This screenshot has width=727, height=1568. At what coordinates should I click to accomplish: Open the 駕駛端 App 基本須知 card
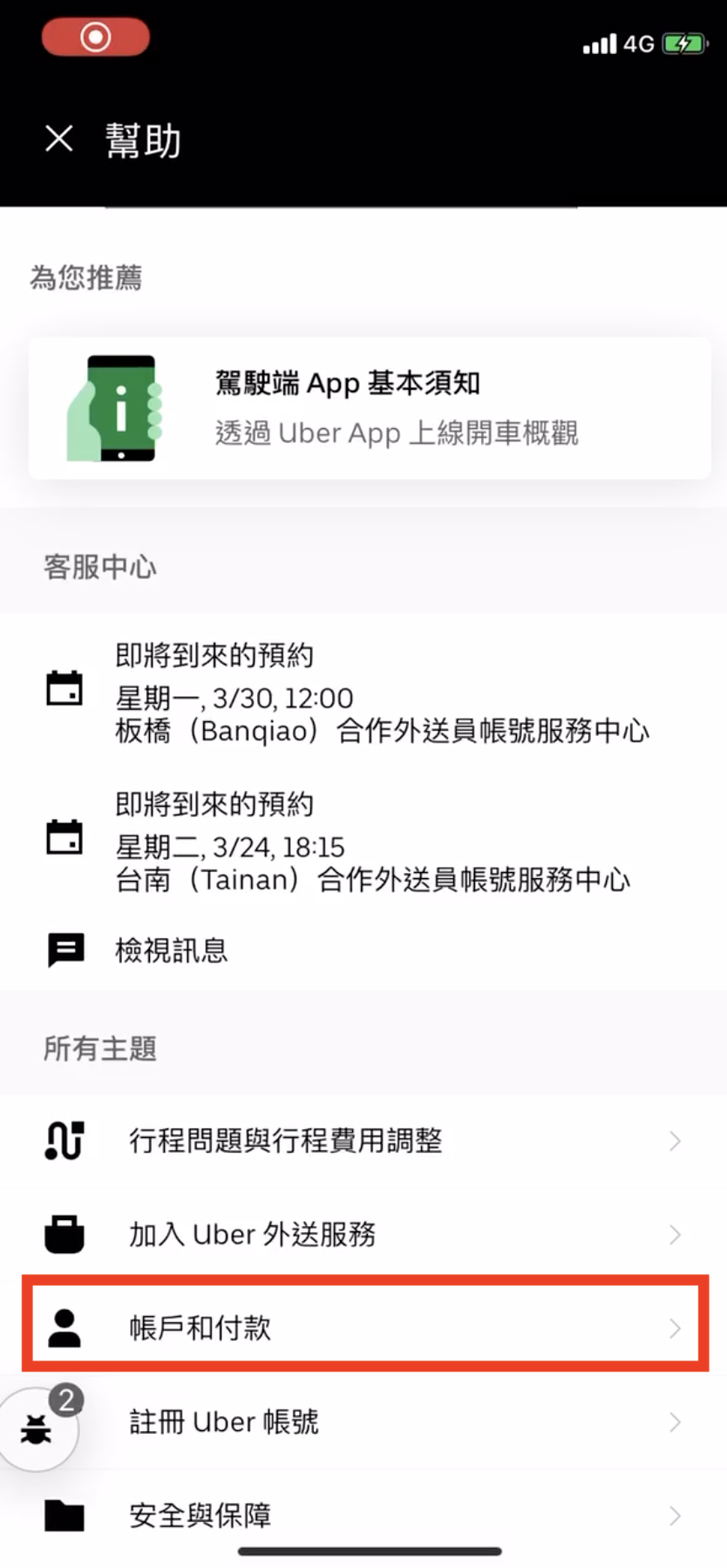pyautogui.click(x=369, y=408)
